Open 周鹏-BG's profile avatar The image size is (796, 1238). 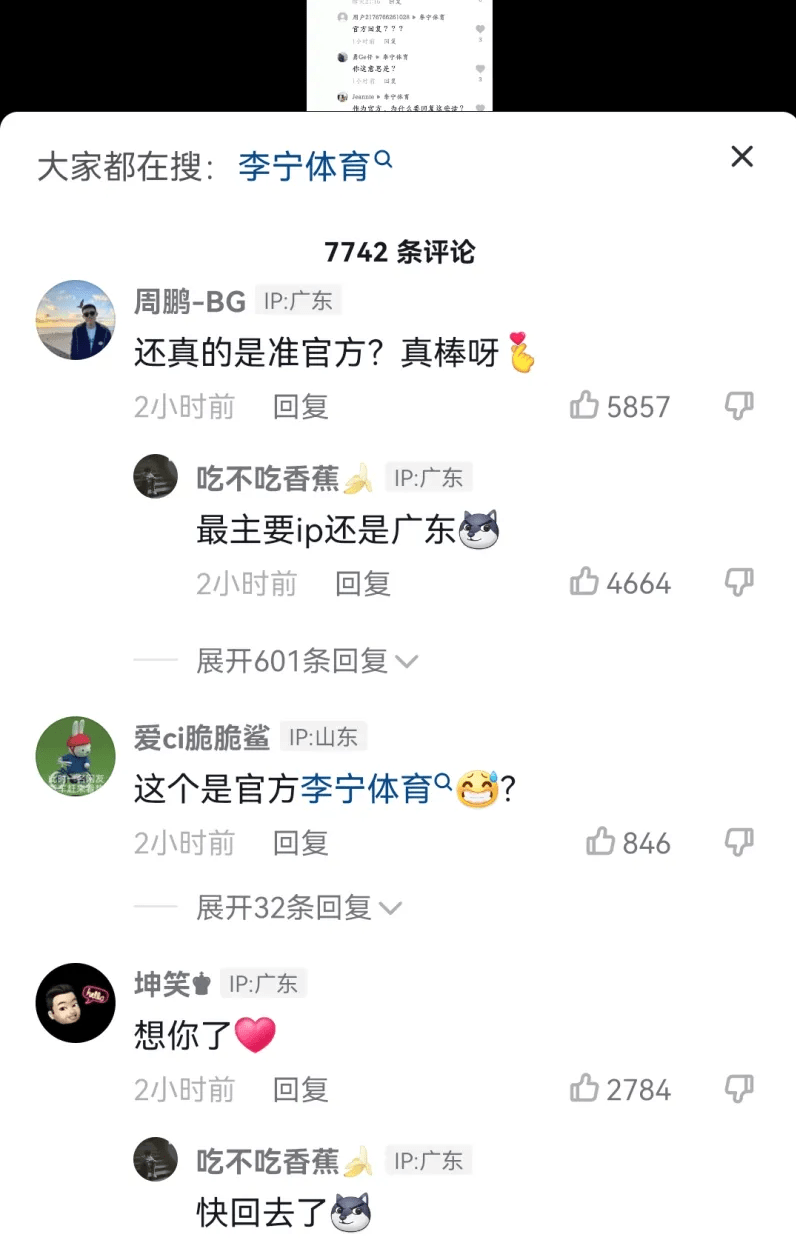(x=75, y=320)
